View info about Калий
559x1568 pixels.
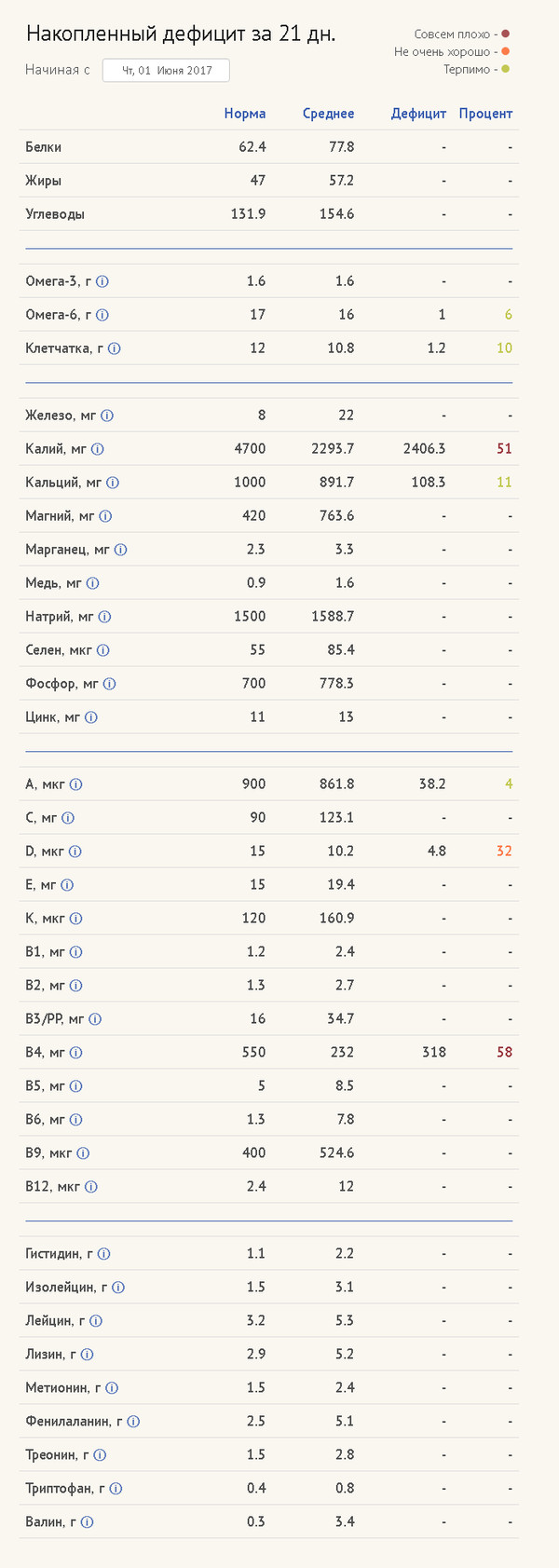[x=97, y=449]
